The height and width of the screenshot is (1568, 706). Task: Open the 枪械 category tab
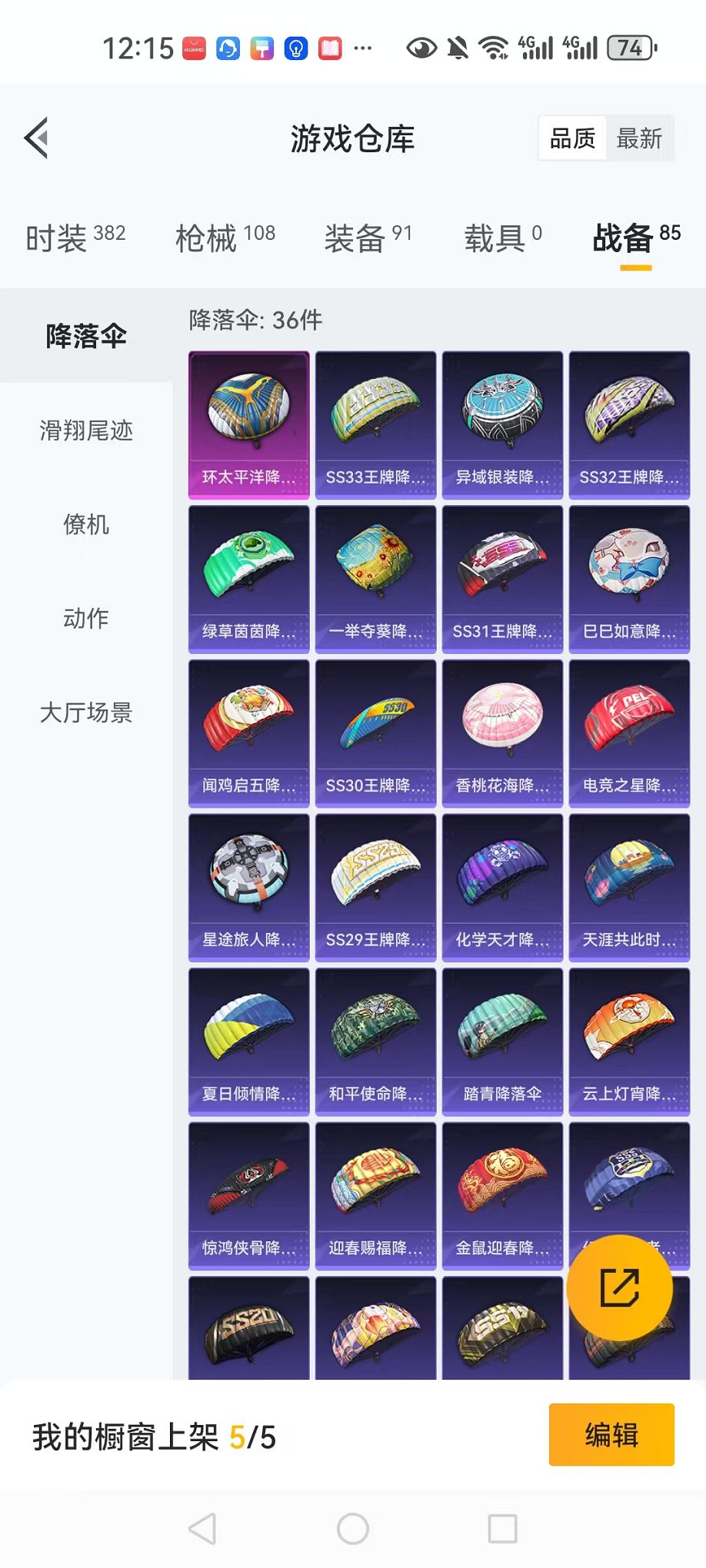(x=225, y=238)
